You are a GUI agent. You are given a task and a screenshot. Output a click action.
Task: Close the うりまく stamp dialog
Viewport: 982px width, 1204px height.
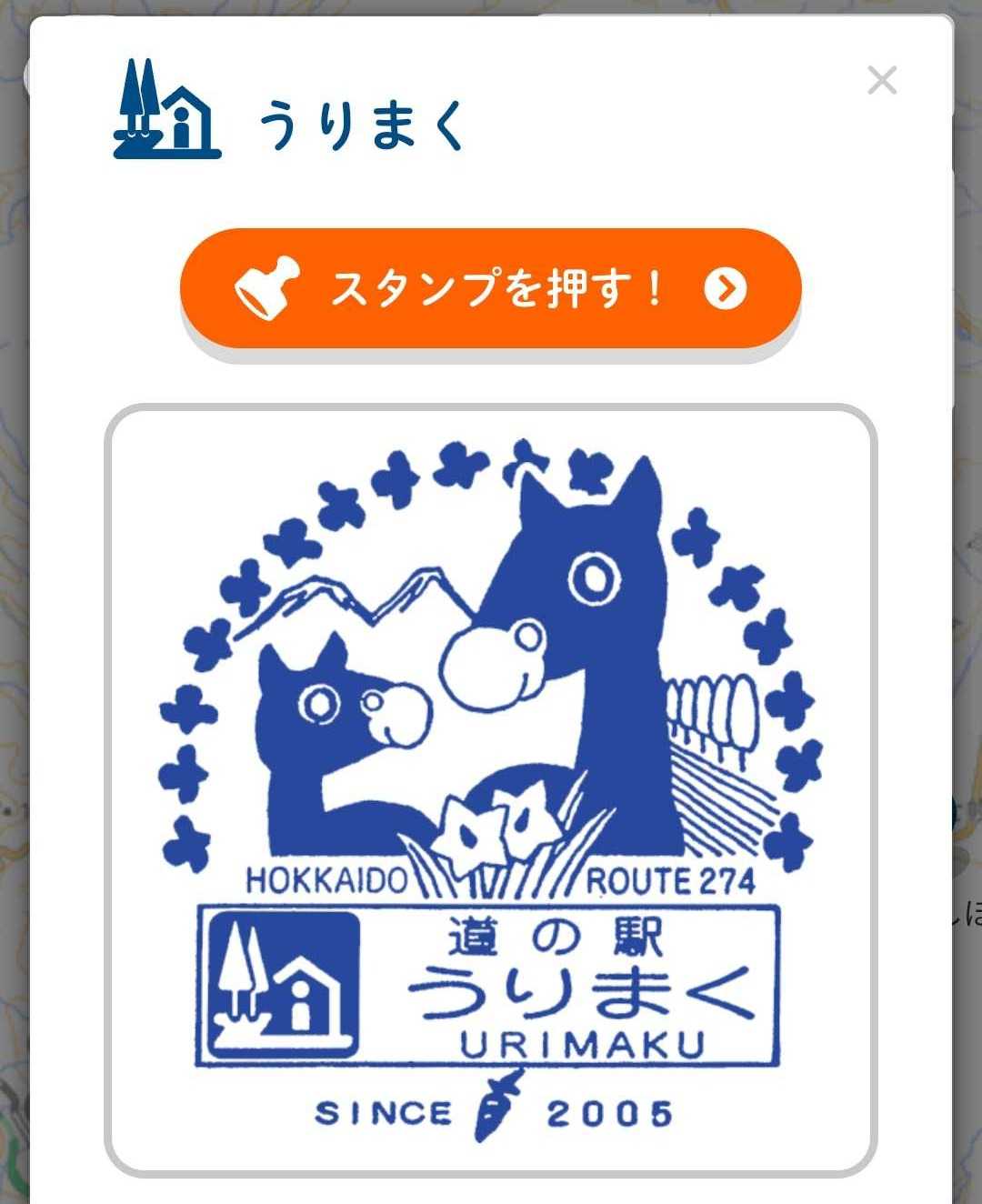click(881, 81)
